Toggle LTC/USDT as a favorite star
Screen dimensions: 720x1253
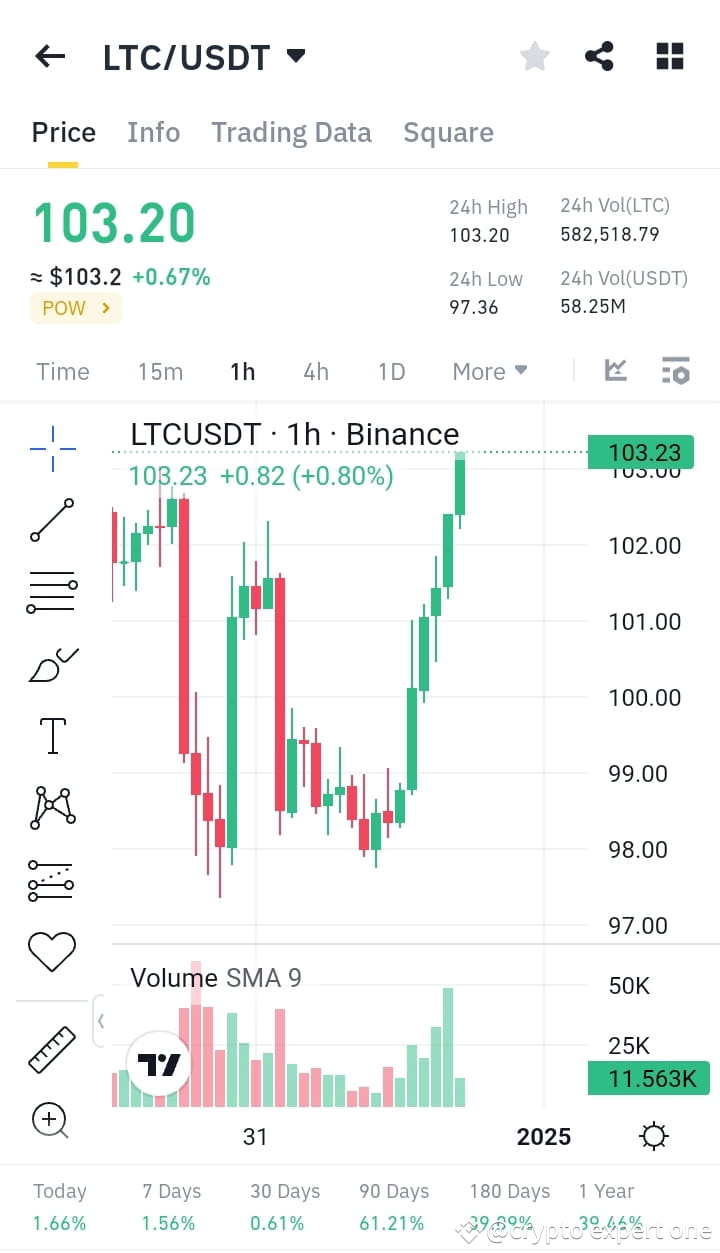tap(534, 56)
